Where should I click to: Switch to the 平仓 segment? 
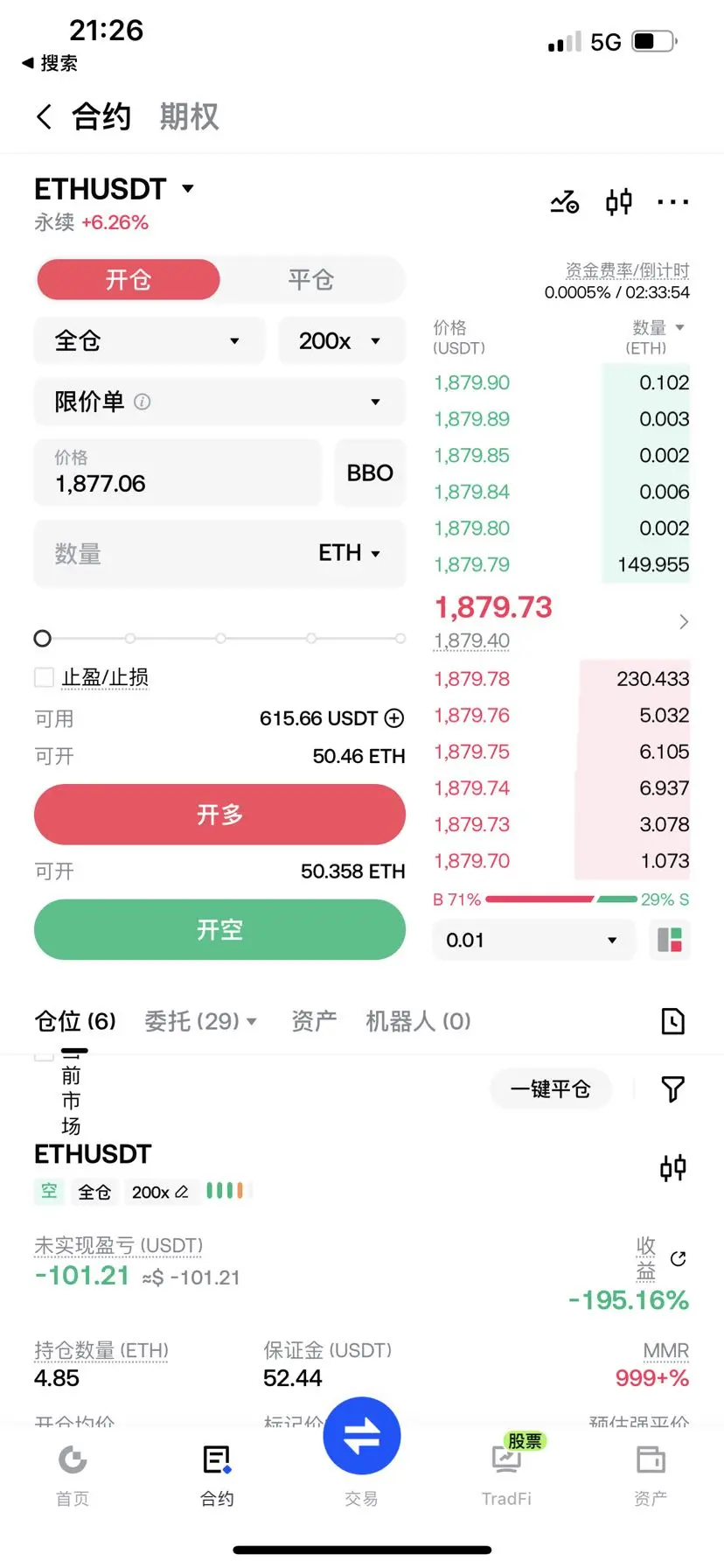point(311,280)
